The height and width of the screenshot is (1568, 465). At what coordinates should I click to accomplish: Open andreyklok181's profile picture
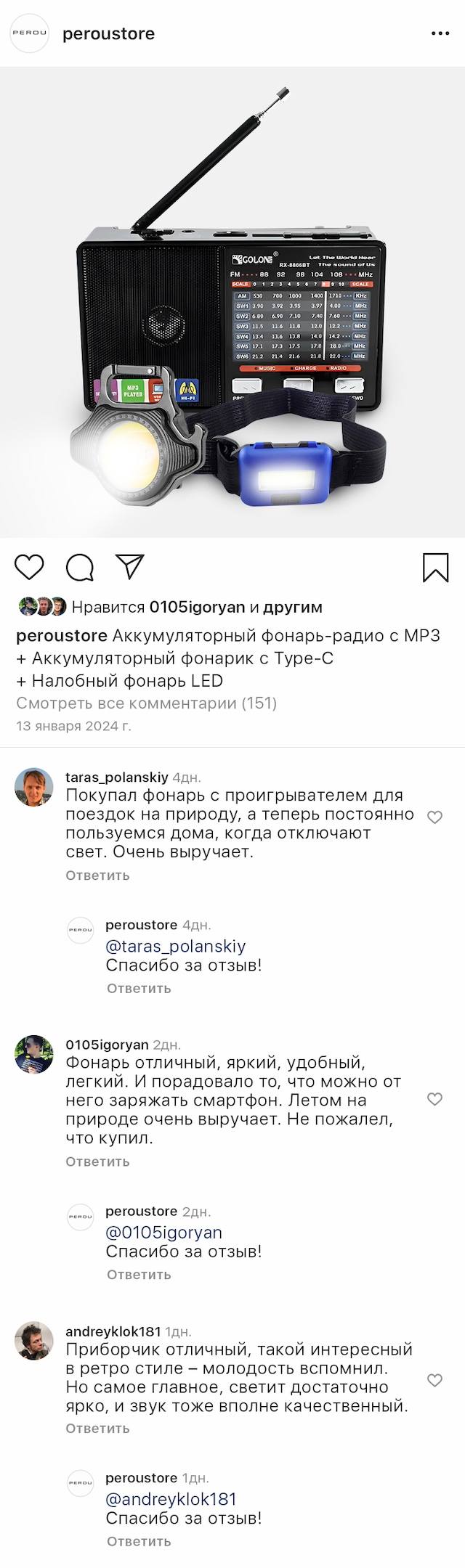[x=34, y=1341]
